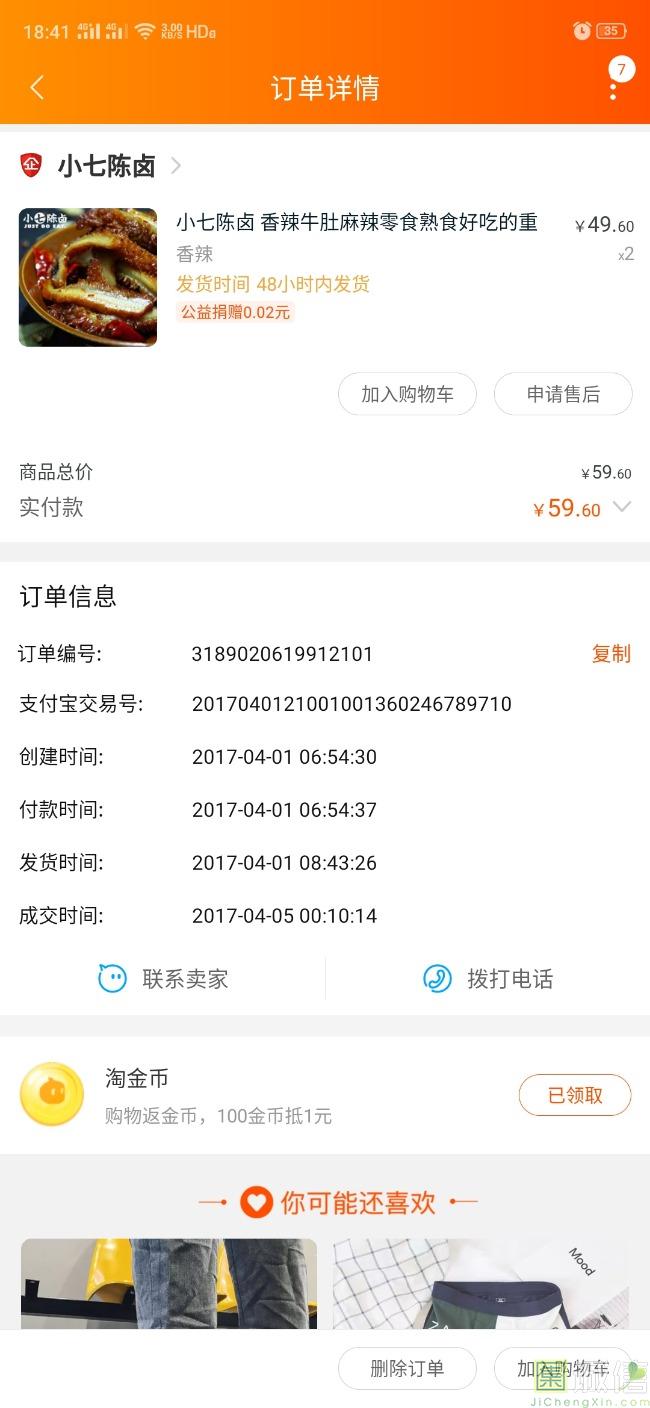Tap the 已领取 button for 淘金币
650x1408 pixels.
click(x=574, y=1095)
